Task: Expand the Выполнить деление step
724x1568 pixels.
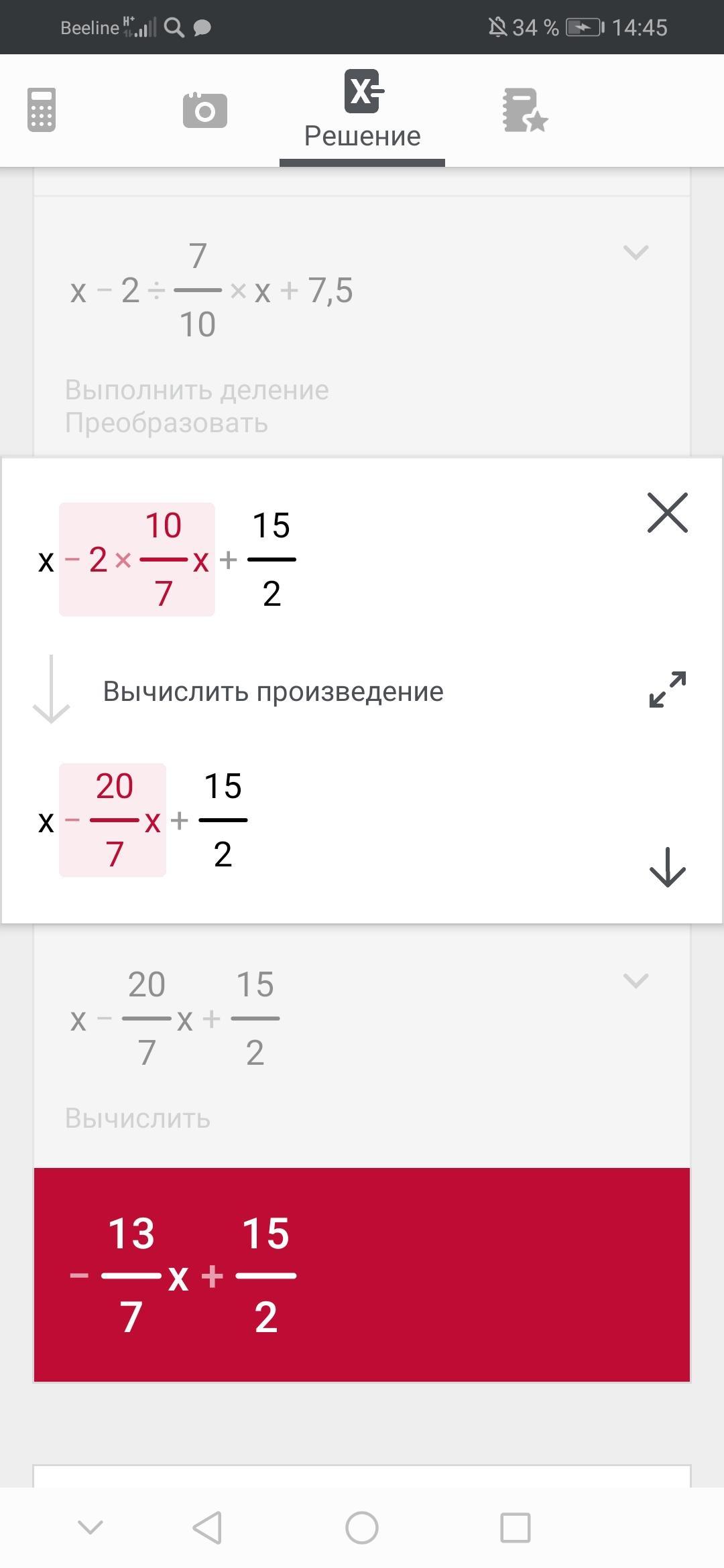Action: [636, 253]
